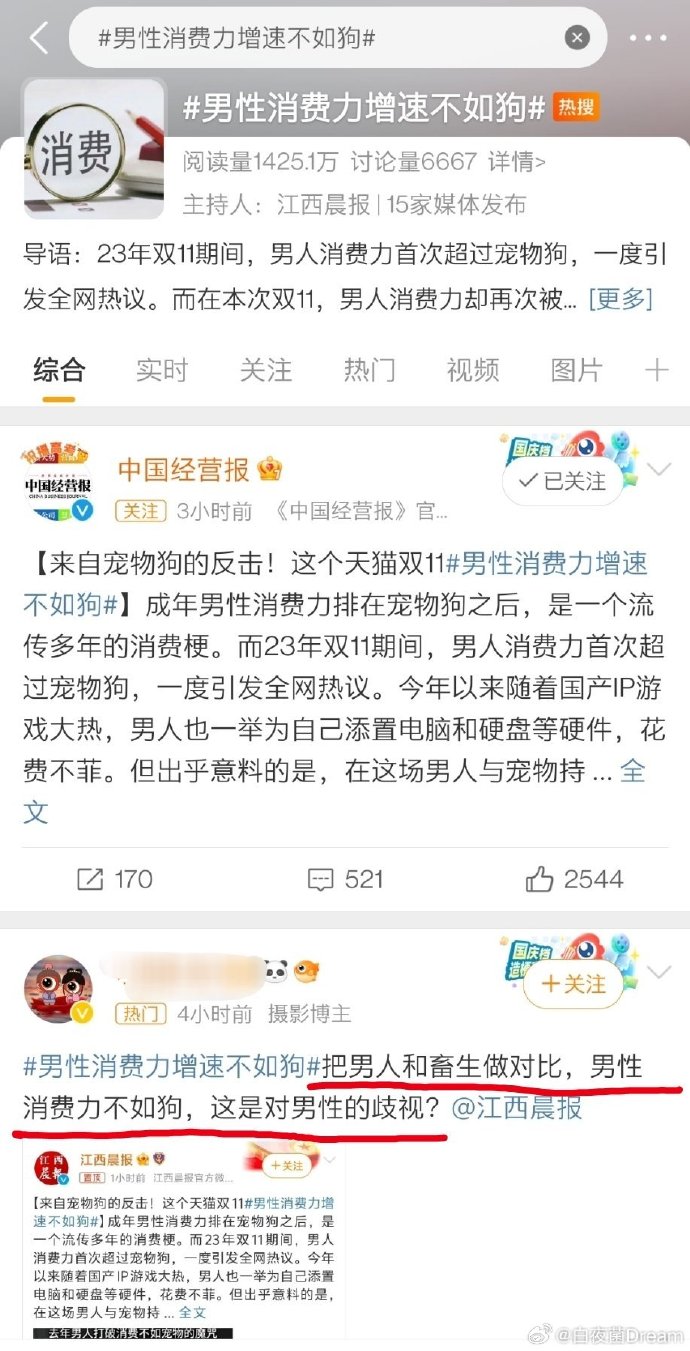This screenshot has width=690, height=1351.
Task: Switch to the 视频 tab
Action: (x=473, y=370)
